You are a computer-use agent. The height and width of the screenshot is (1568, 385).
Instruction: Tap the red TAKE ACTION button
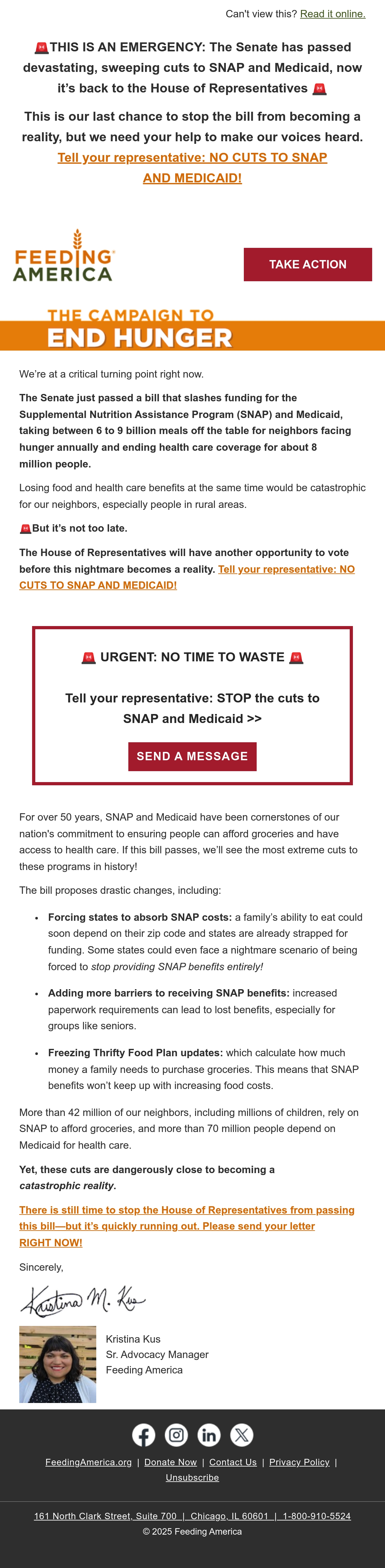tap(308, 264)
